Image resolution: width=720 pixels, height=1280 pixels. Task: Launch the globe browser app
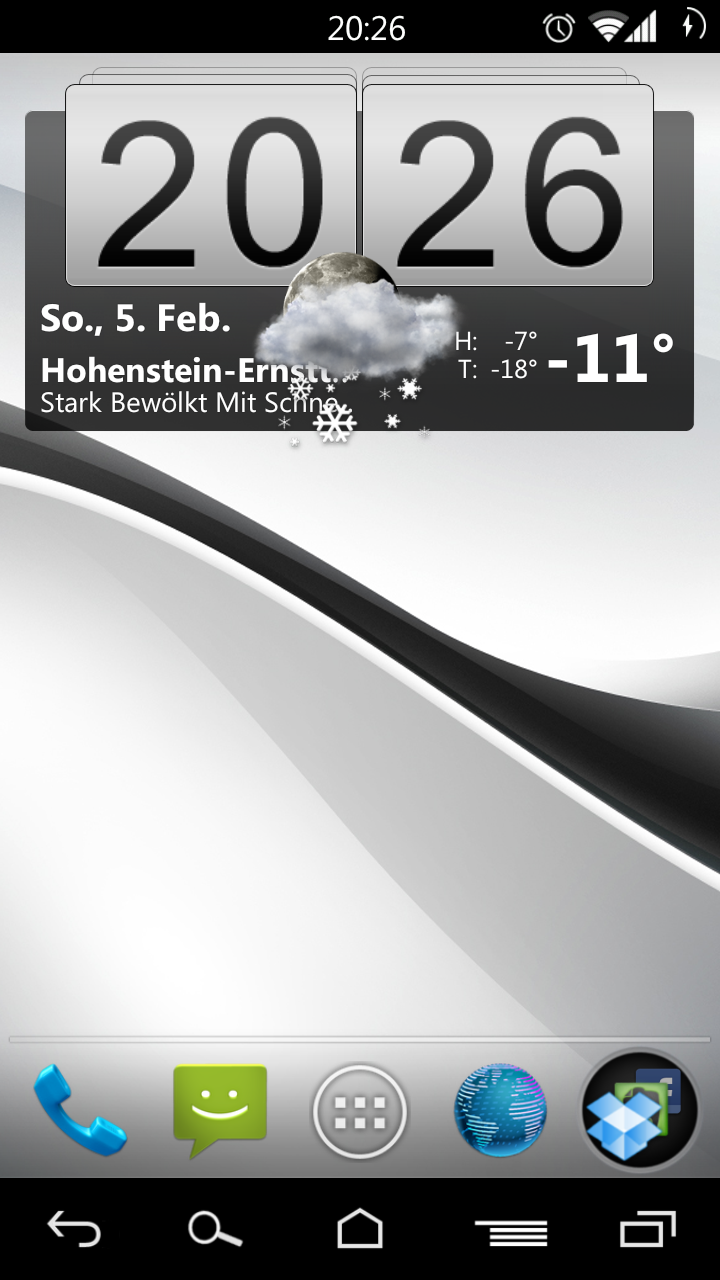coord(500,1111)
